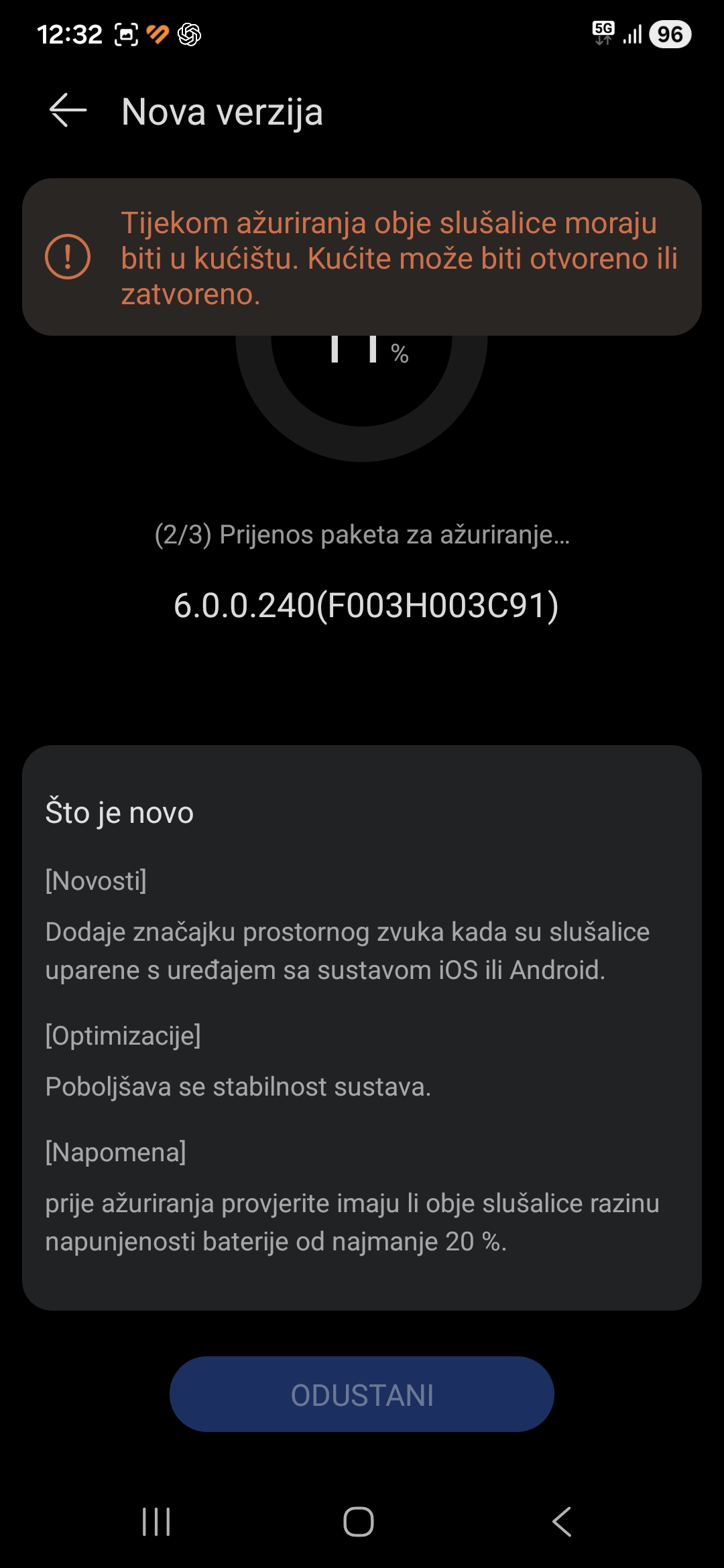This screenshot has width=724, height=1568.
Task: Tap the system home button
Action: point(359,1521)
